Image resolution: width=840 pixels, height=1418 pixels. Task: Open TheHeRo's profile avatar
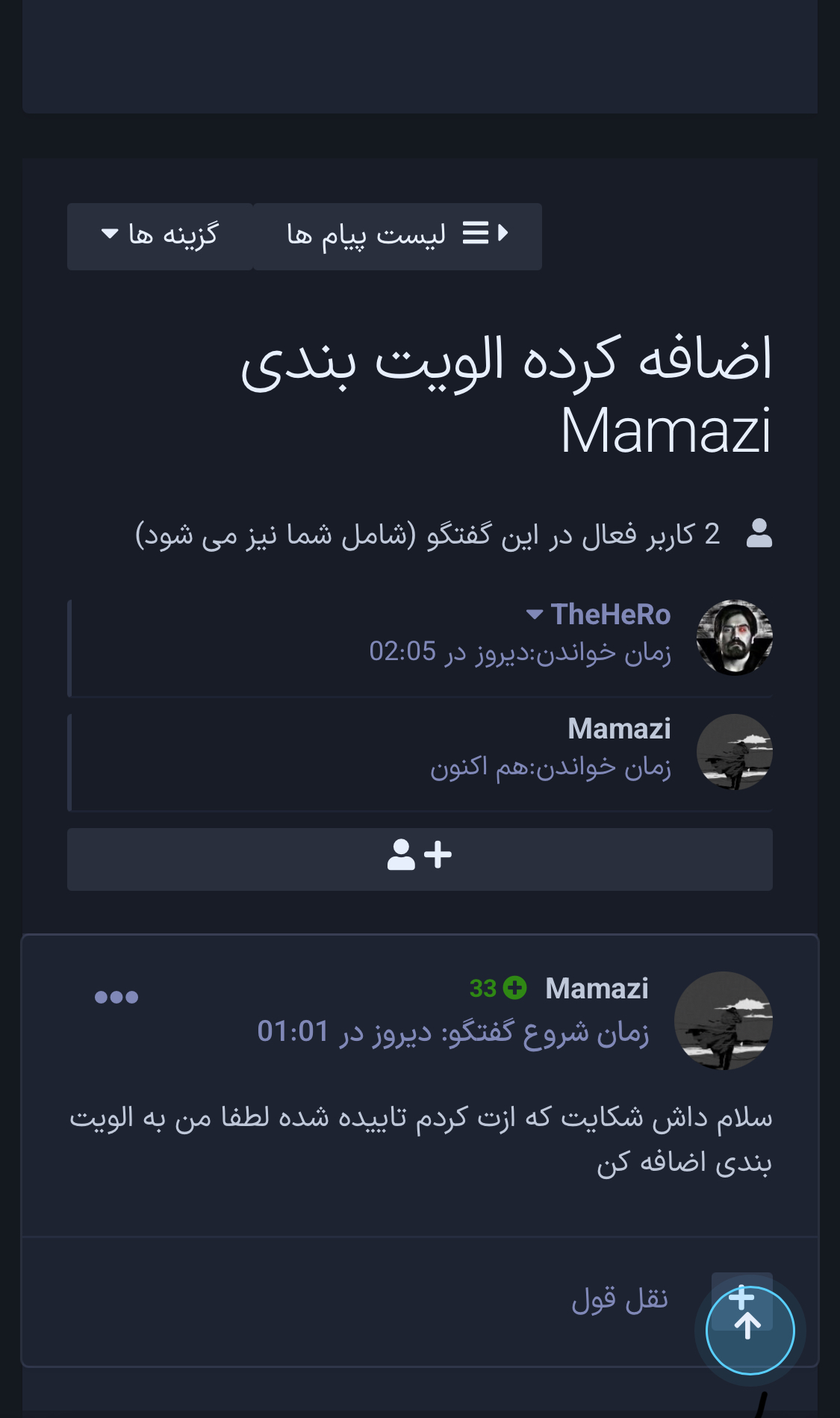[x=734, y=637]
